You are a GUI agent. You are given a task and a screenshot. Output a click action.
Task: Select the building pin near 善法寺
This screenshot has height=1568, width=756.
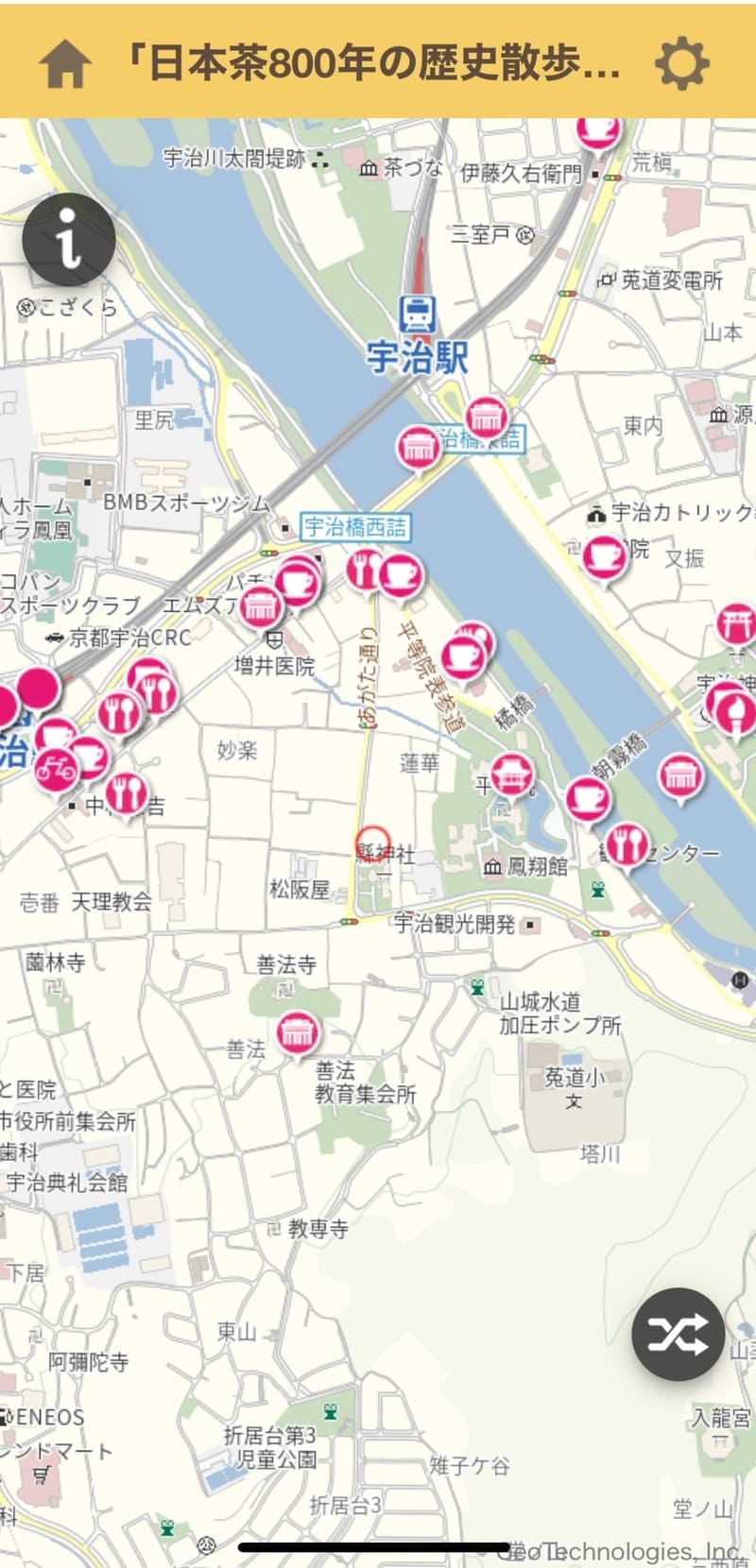[299, 1035]
